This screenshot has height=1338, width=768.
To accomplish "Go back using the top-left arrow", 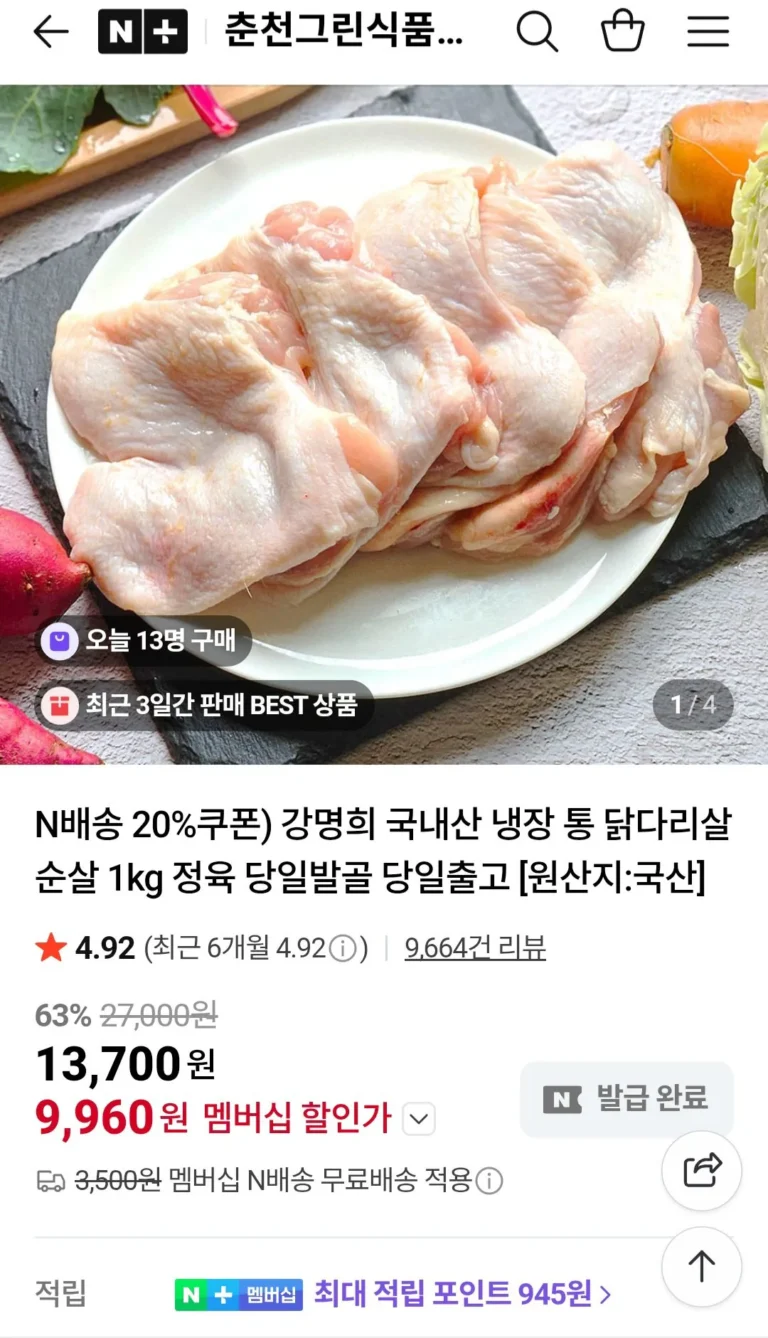I will pyautogui.click(x=50, y=32).
